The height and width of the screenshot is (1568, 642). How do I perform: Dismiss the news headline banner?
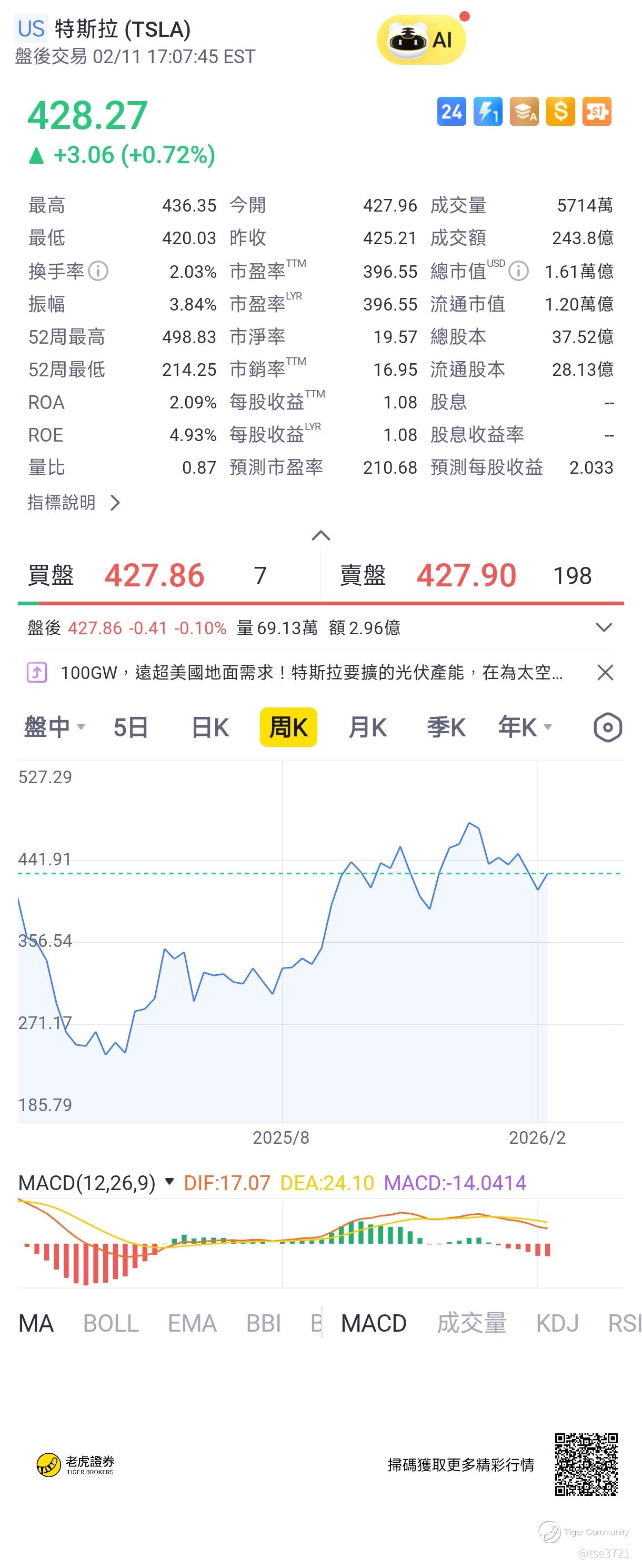(x=605, y=673)
